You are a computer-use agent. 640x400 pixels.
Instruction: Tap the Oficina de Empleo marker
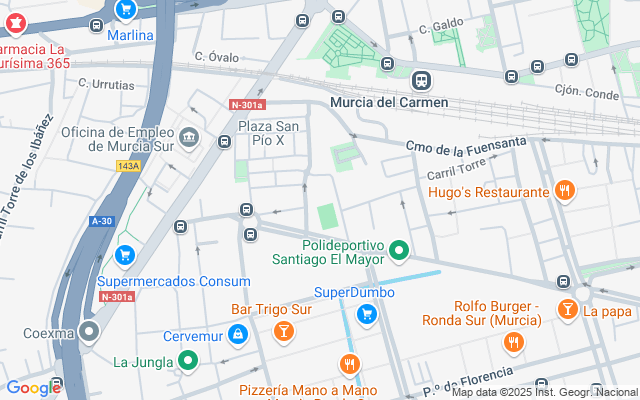[189, 137]
